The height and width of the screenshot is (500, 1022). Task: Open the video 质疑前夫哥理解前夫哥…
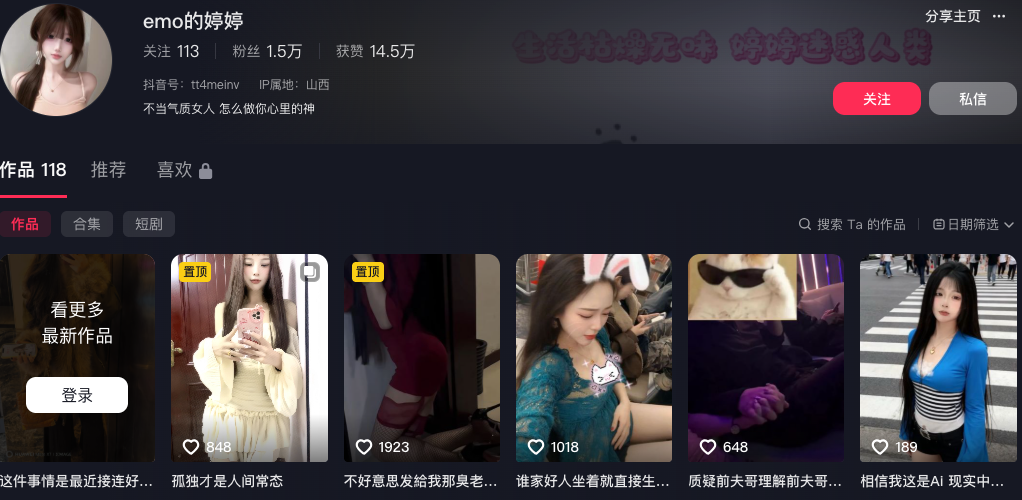click(766, 357)
